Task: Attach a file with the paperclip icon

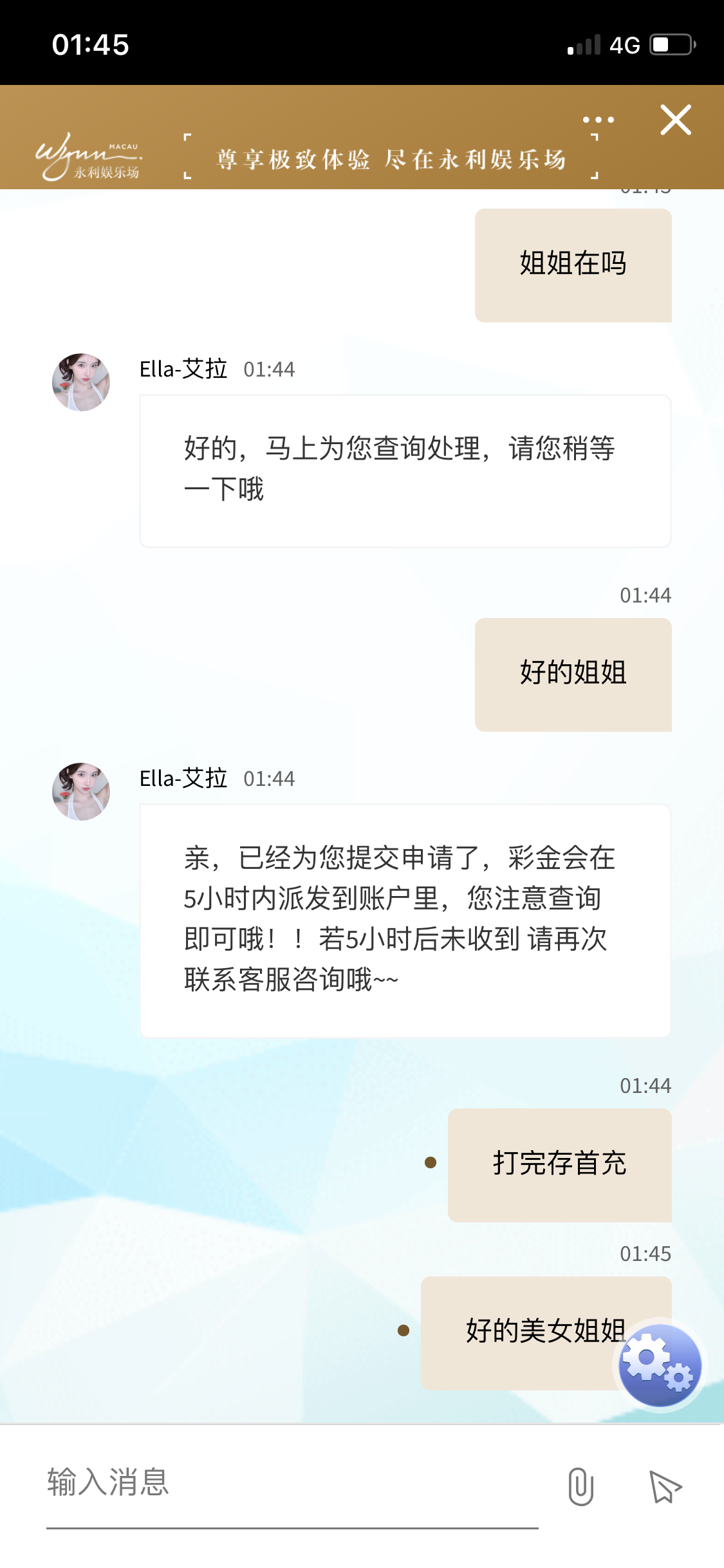Action: [x=580, y=1486]
